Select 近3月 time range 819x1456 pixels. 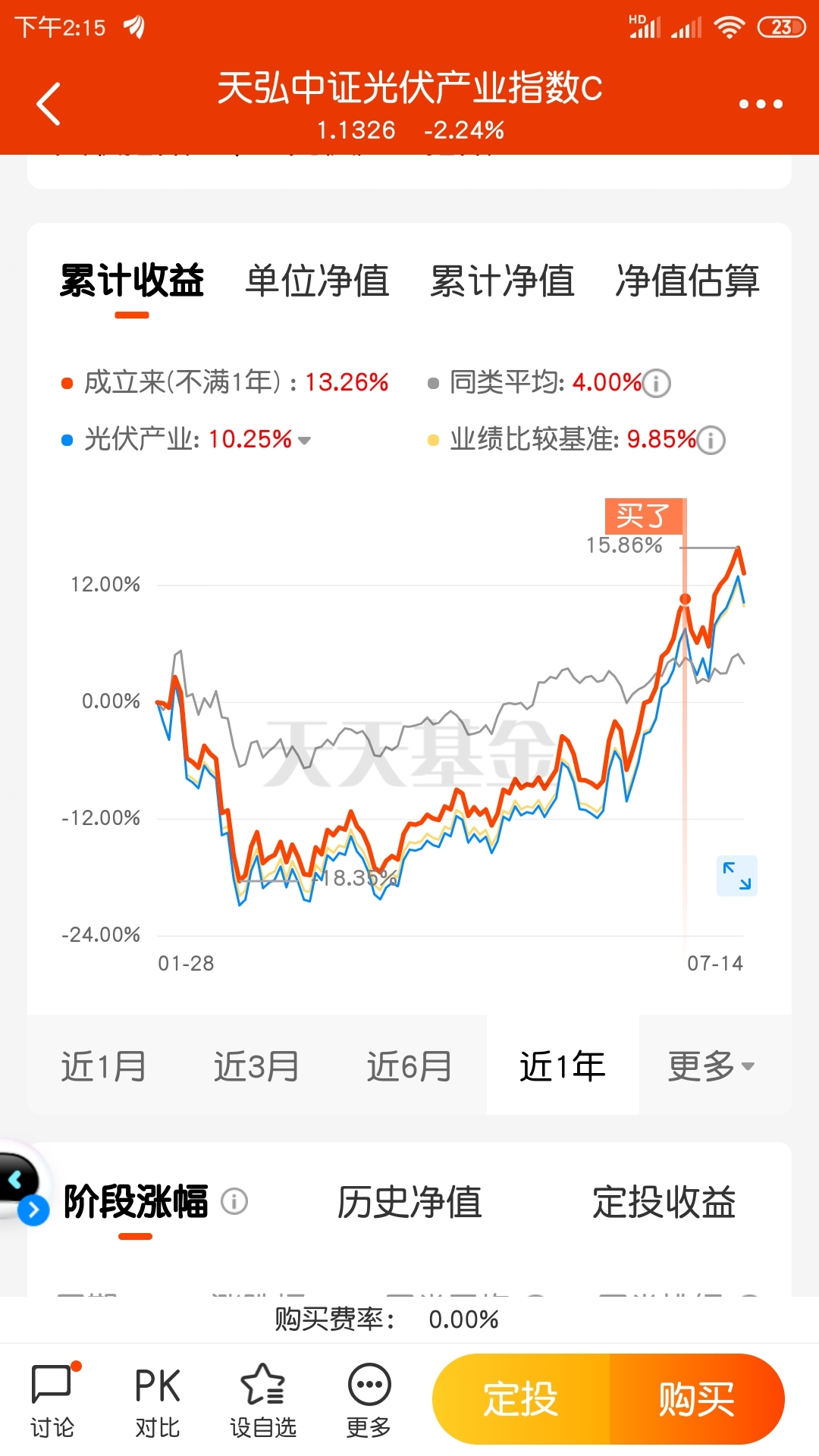(x=256, y=1066)
